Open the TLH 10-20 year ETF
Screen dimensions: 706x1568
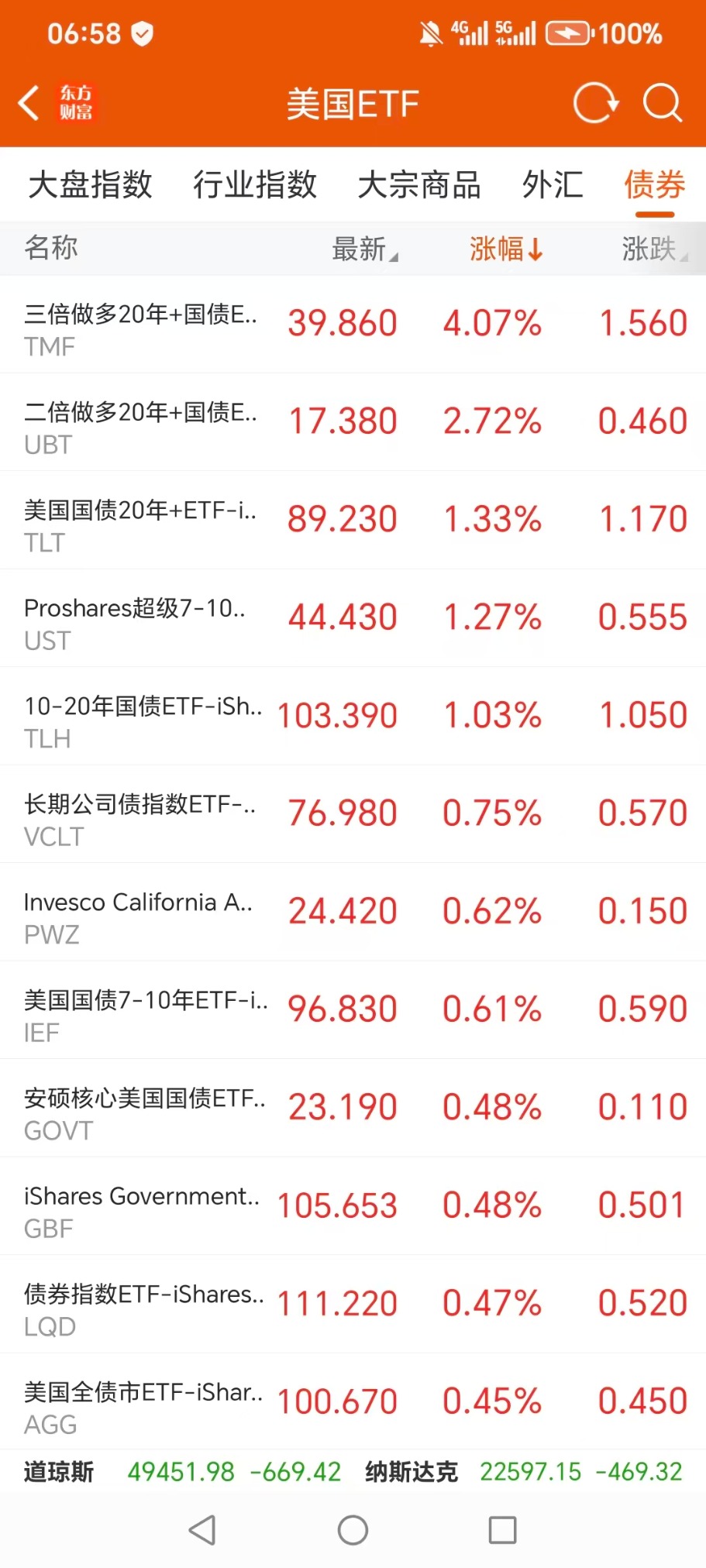[353, 716]
